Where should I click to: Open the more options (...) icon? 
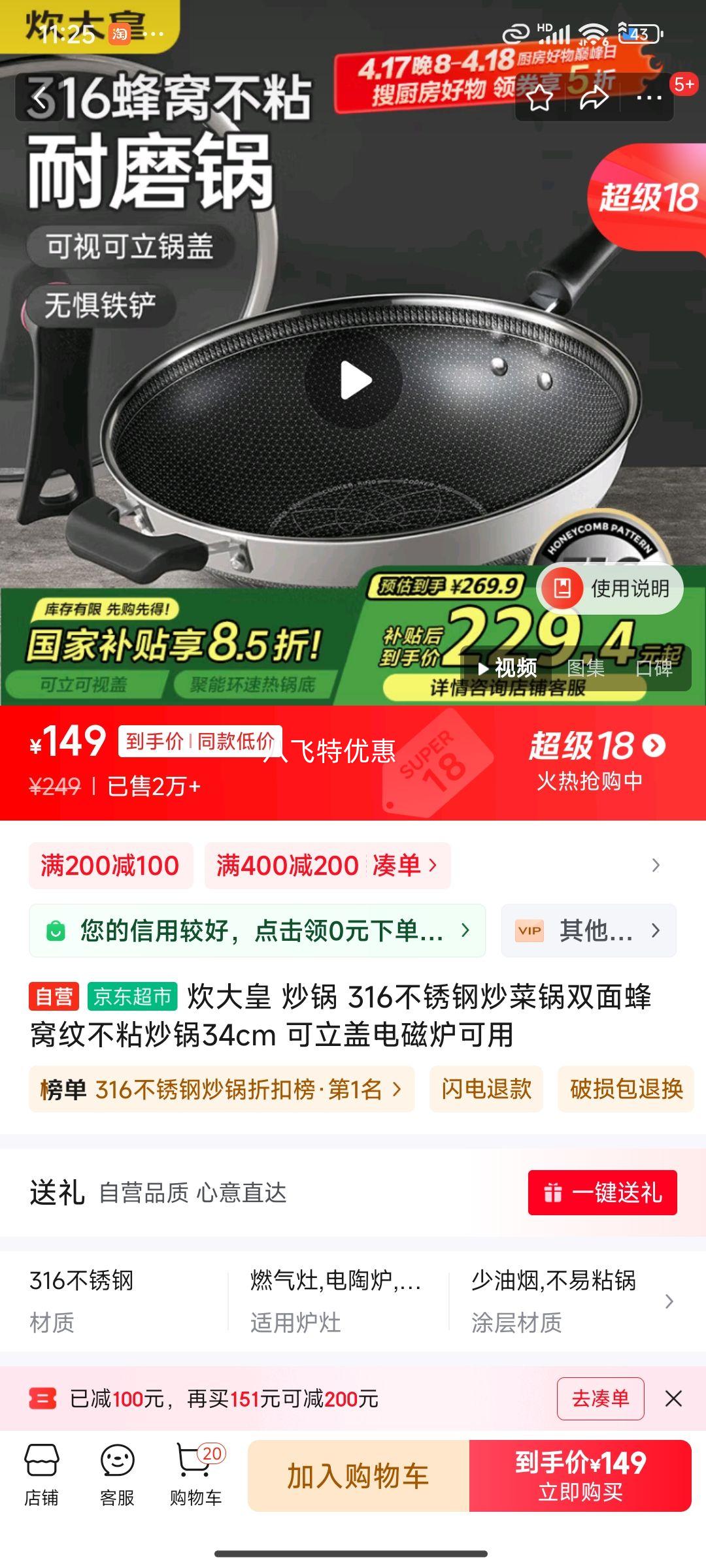click(x=647, y=97)
